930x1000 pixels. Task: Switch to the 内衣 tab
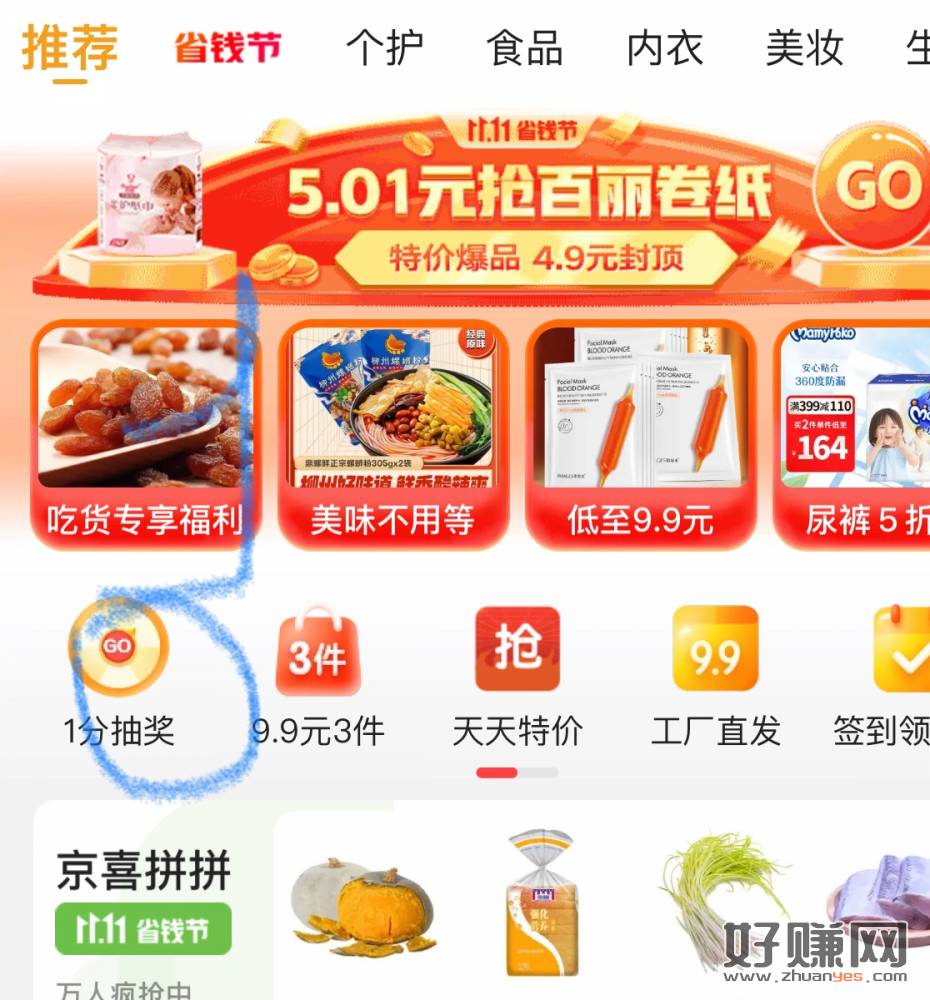(x=665, y=48)
